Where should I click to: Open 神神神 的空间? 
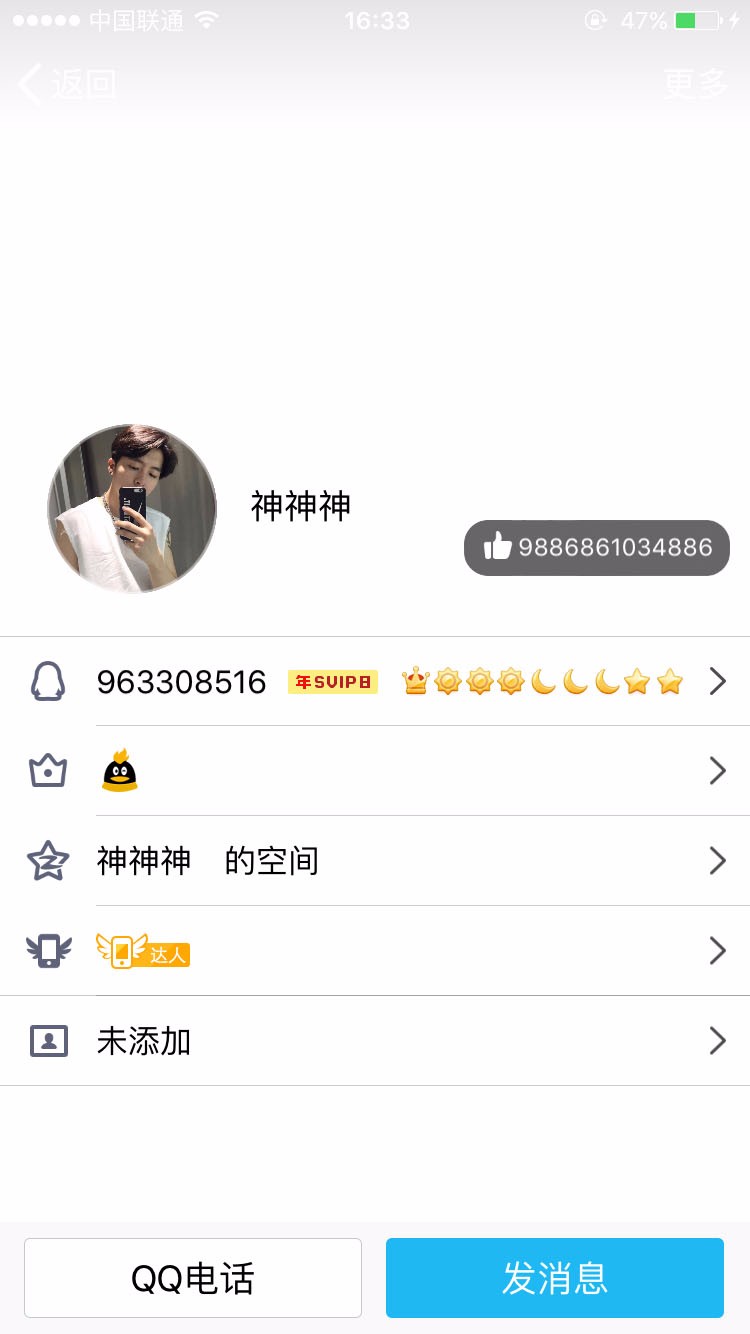pyautogui.click(x=375, y=861)
